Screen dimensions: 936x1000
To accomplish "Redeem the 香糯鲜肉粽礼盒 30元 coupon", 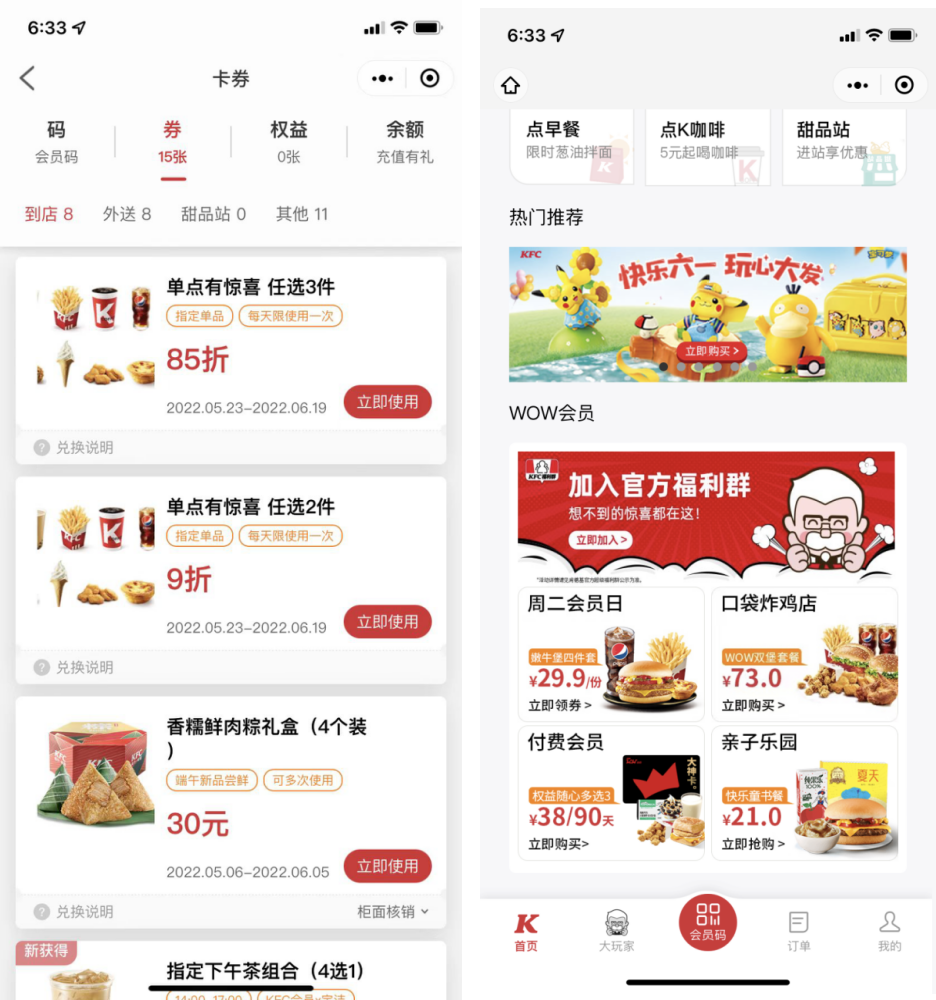I will point(388,866).
